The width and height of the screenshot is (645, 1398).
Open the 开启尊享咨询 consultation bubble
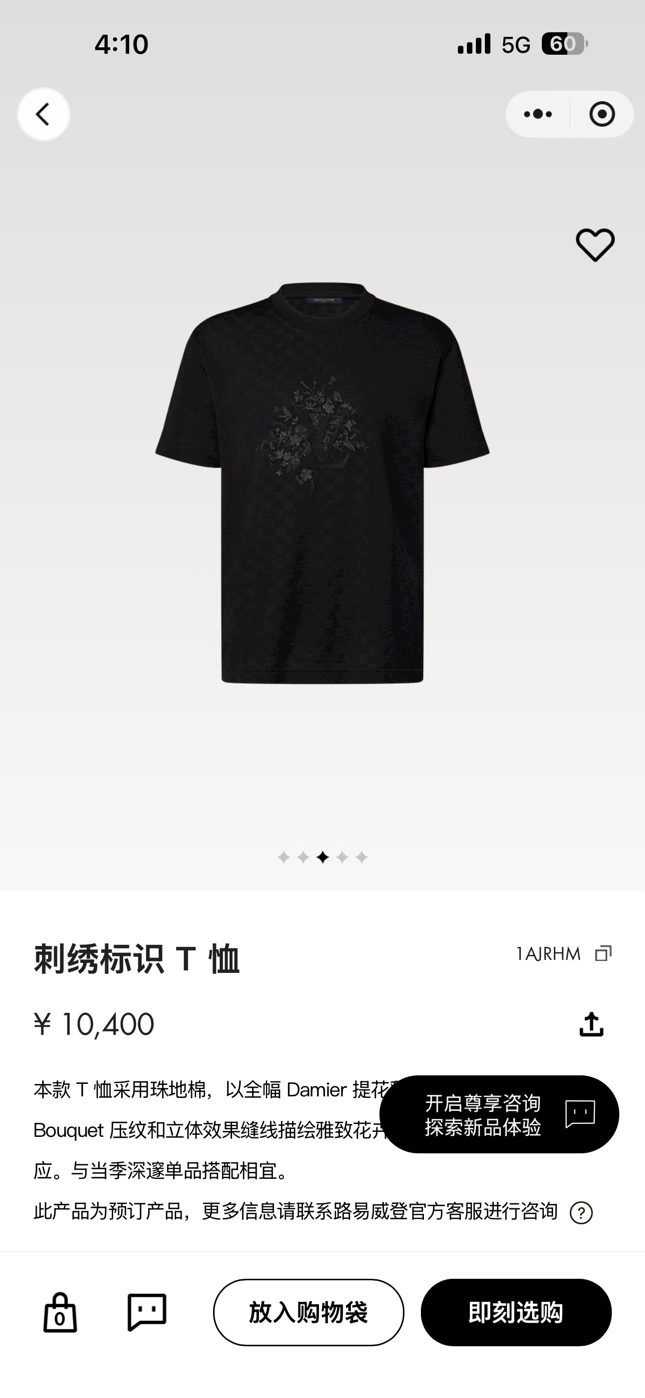click(x=499, y=1115)
